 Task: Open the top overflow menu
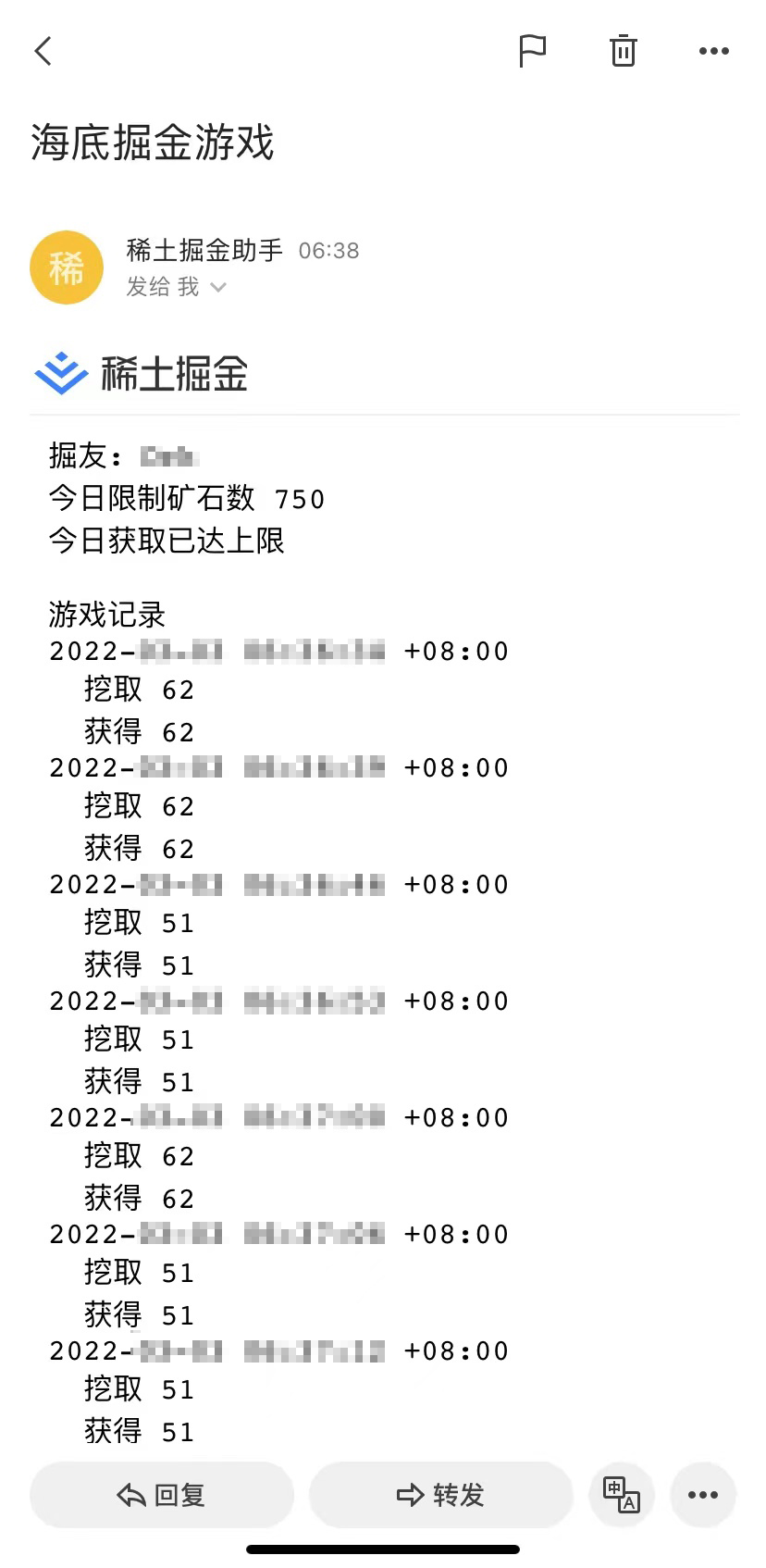(x=714, y=52)
